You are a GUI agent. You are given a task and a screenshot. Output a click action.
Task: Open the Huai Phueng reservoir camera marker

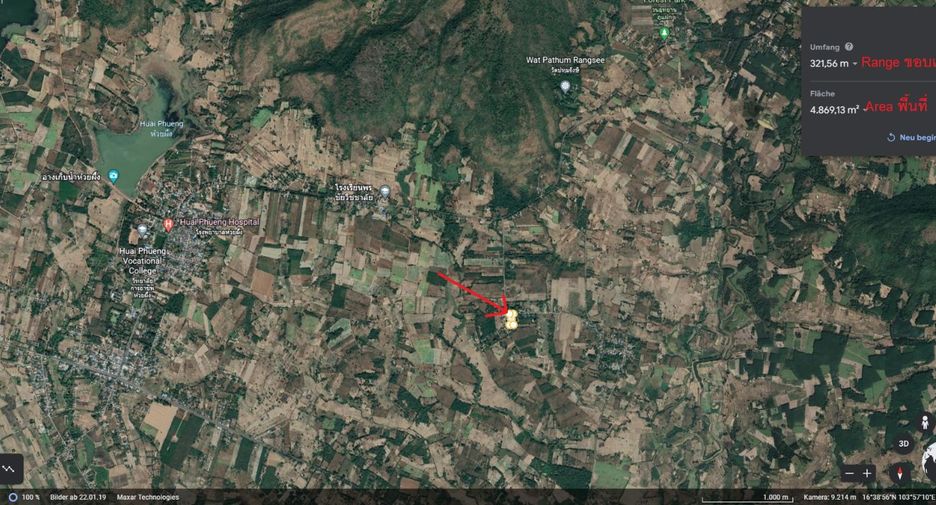click(x=113, y=176)
